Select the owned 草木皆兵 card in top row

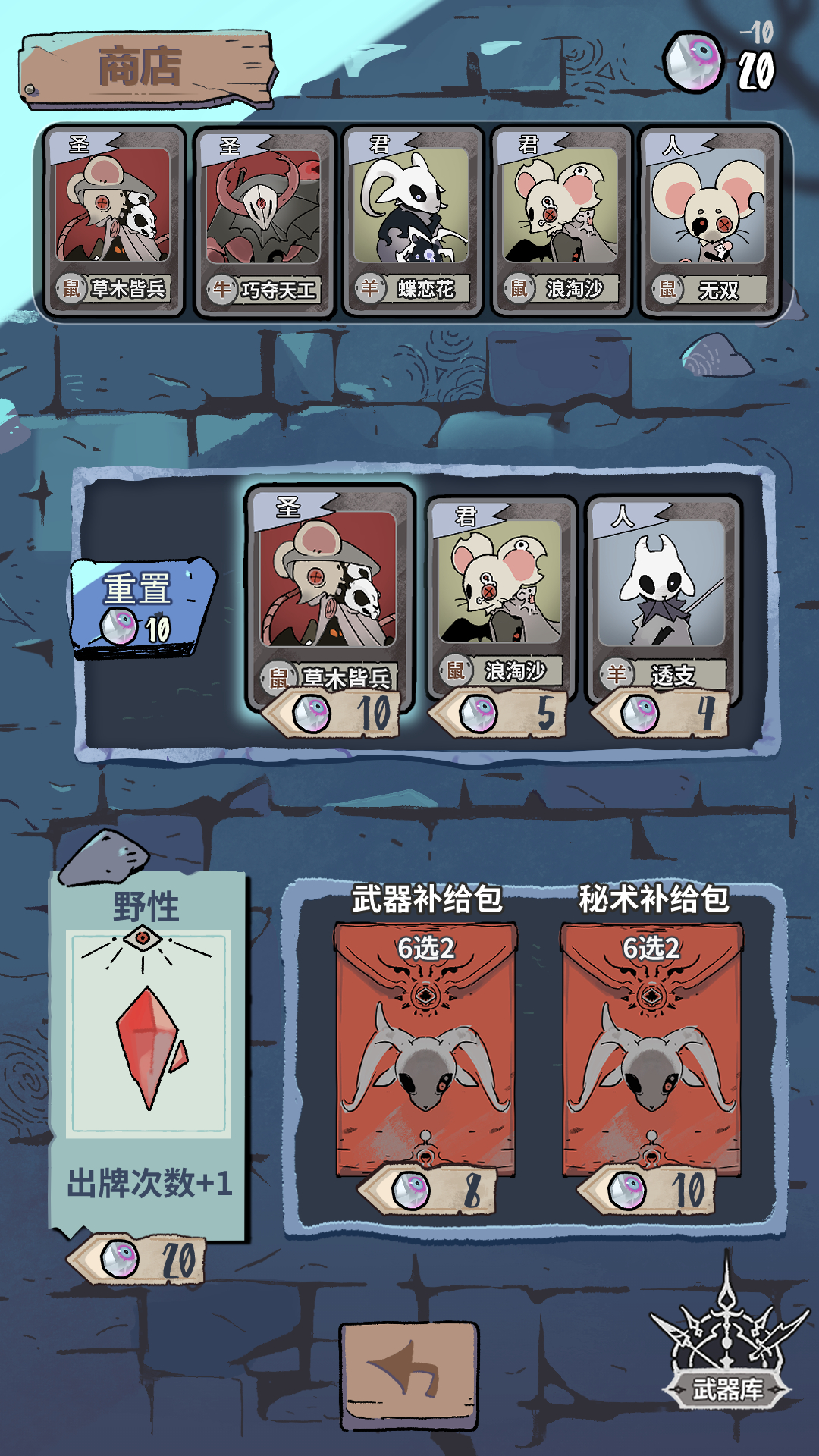pyautogui.click(x=114, y=221)
